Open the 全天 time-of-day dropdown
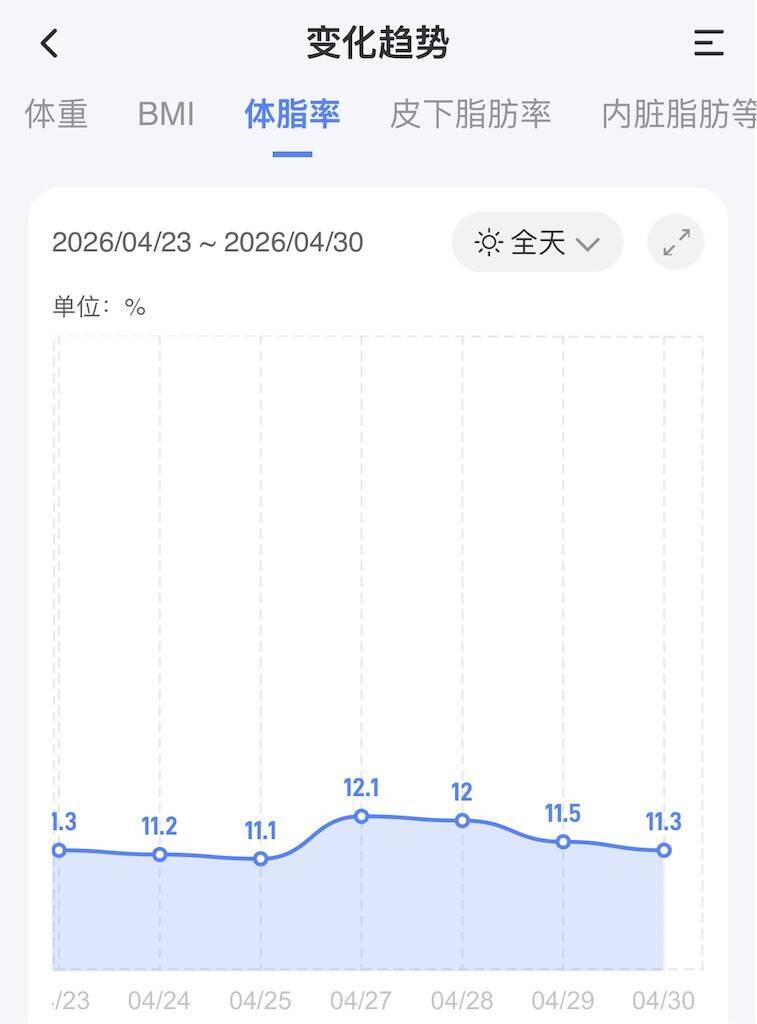Image resolution: width=757 pixels, height=1024 pixels. (x=537, y=242)
